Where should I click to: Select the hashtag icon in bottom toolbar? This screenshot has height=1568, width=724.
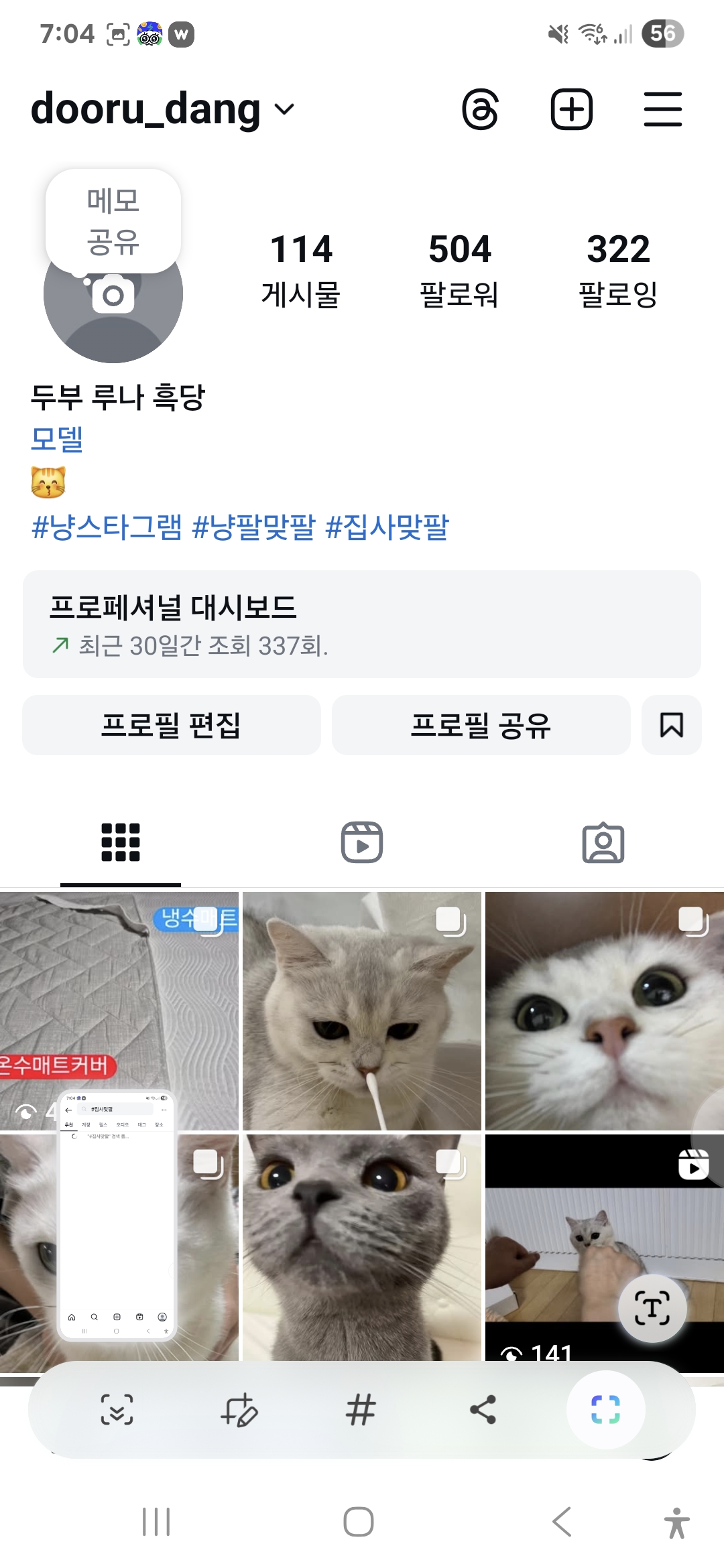click(x=361, y=1409)
